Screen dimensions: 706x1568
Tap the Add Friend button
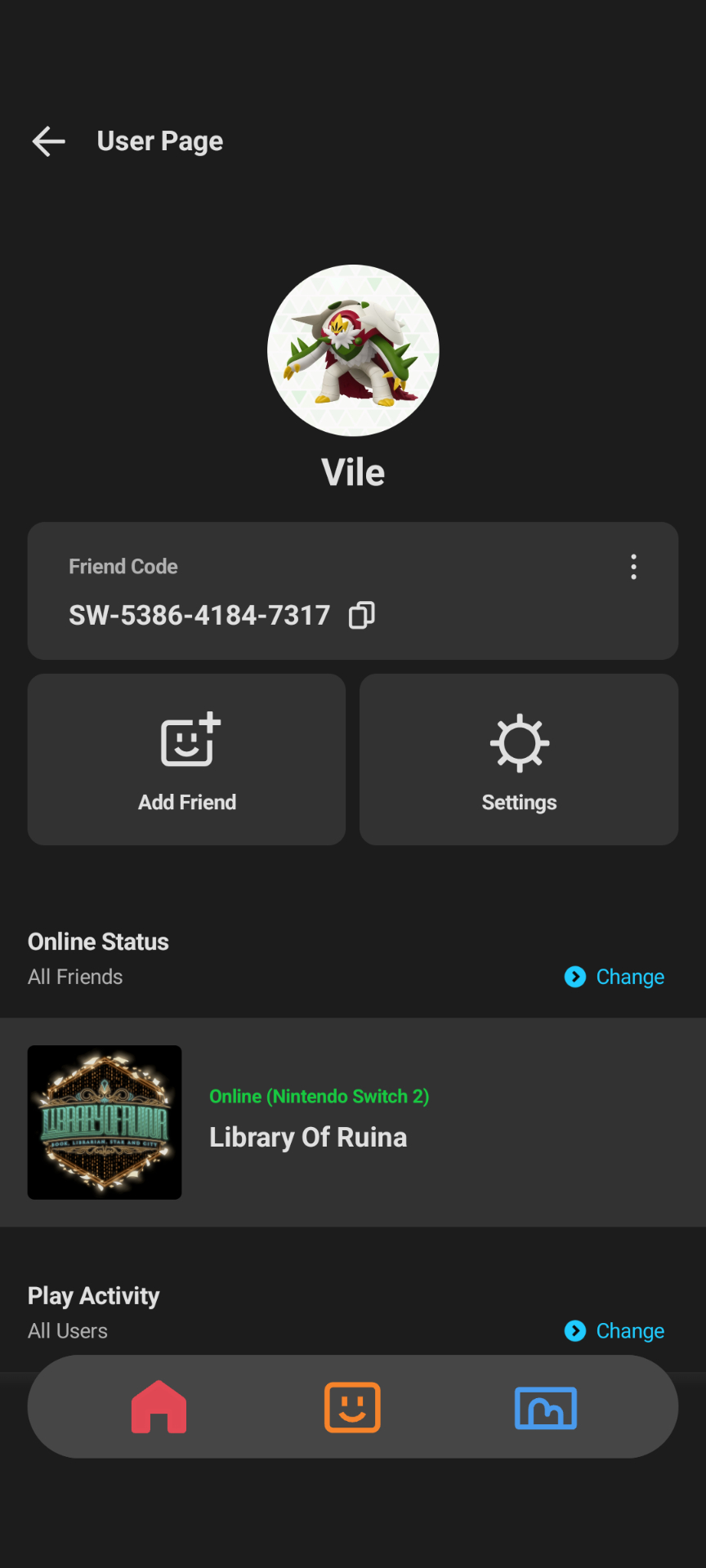(x=187, y=759)
